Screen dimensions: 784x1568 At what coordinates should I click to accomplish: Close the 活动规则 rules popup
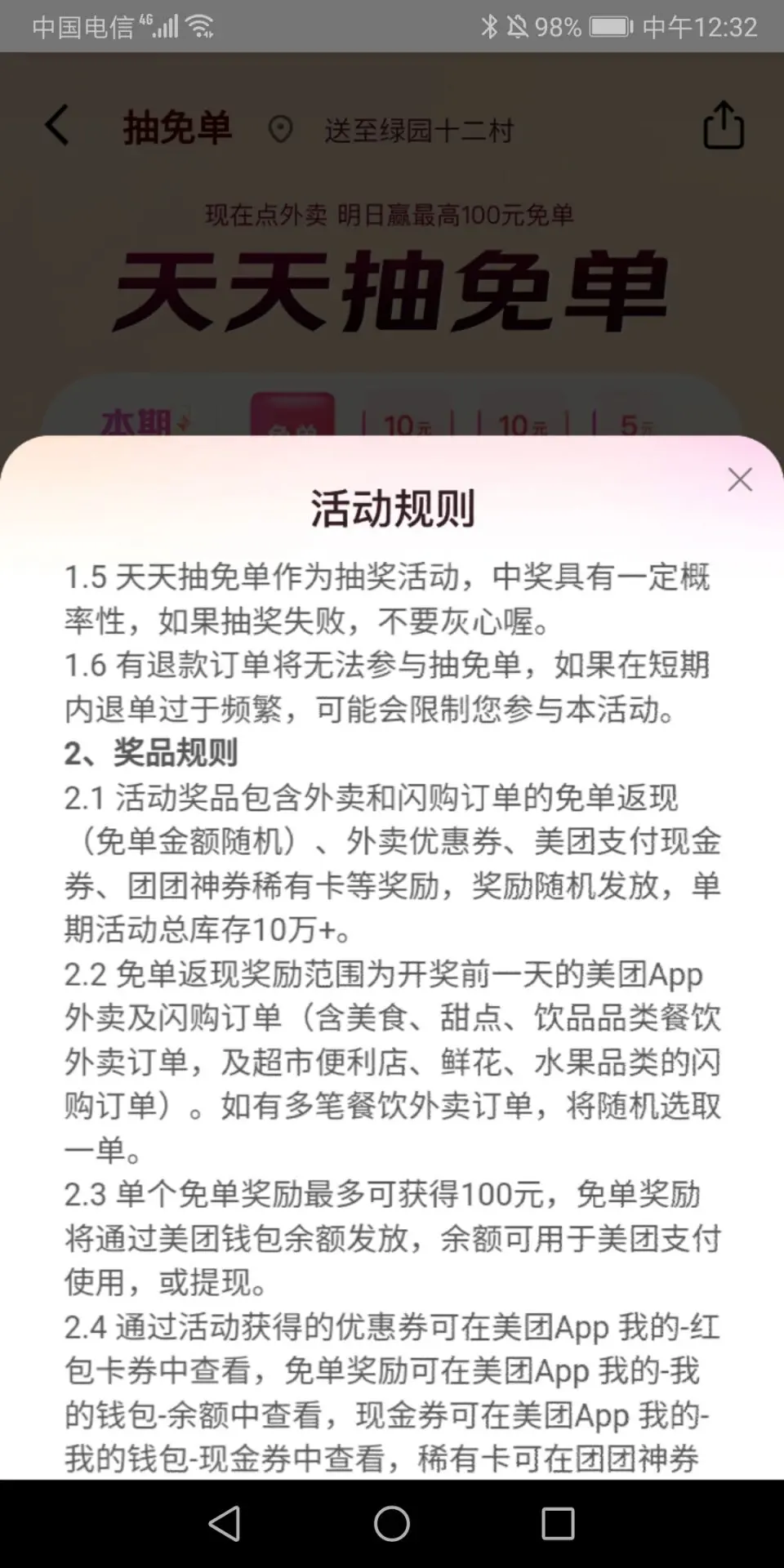pos(740,479)
